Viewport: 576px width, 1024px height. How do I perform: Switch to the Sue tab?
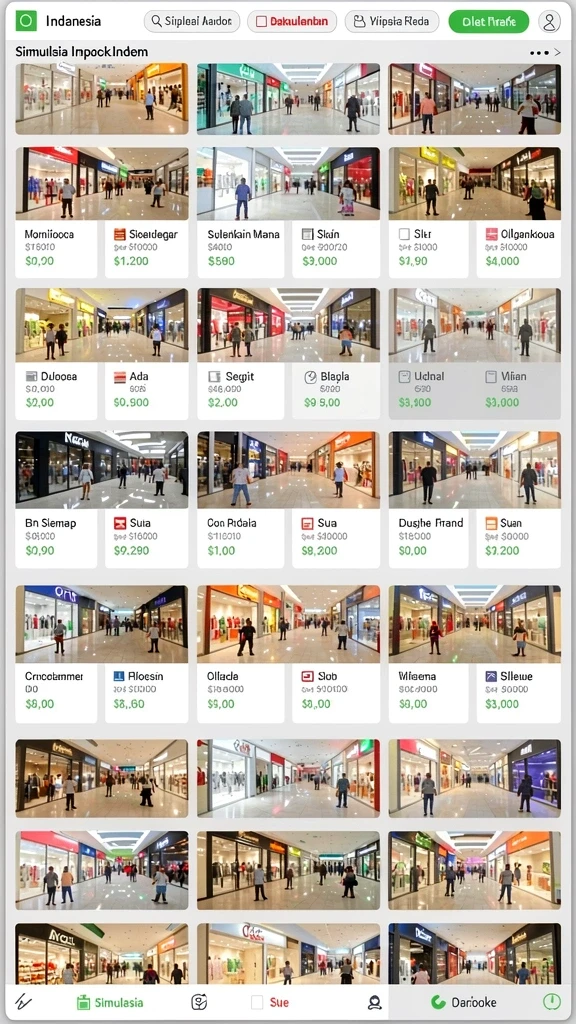click(270, 1002)
